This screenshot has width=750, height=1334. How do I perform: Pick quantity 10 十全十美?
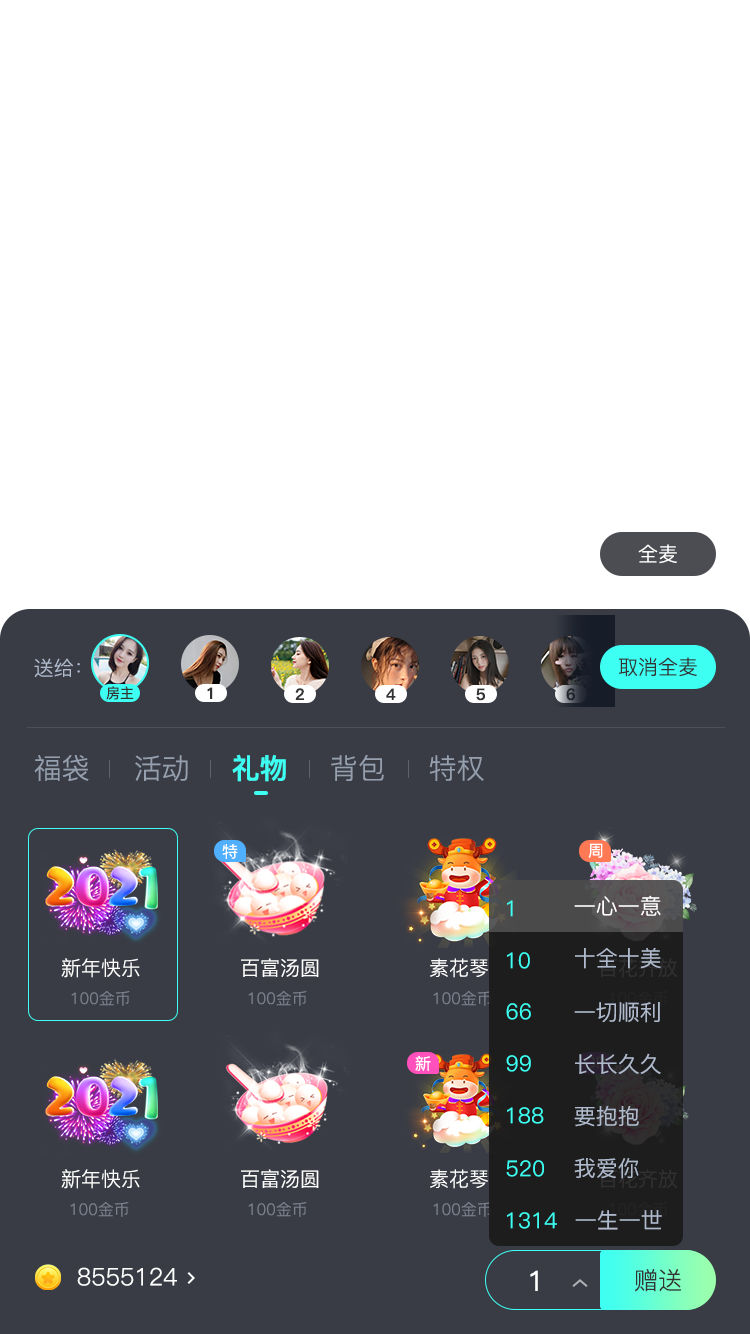[586, 960]
